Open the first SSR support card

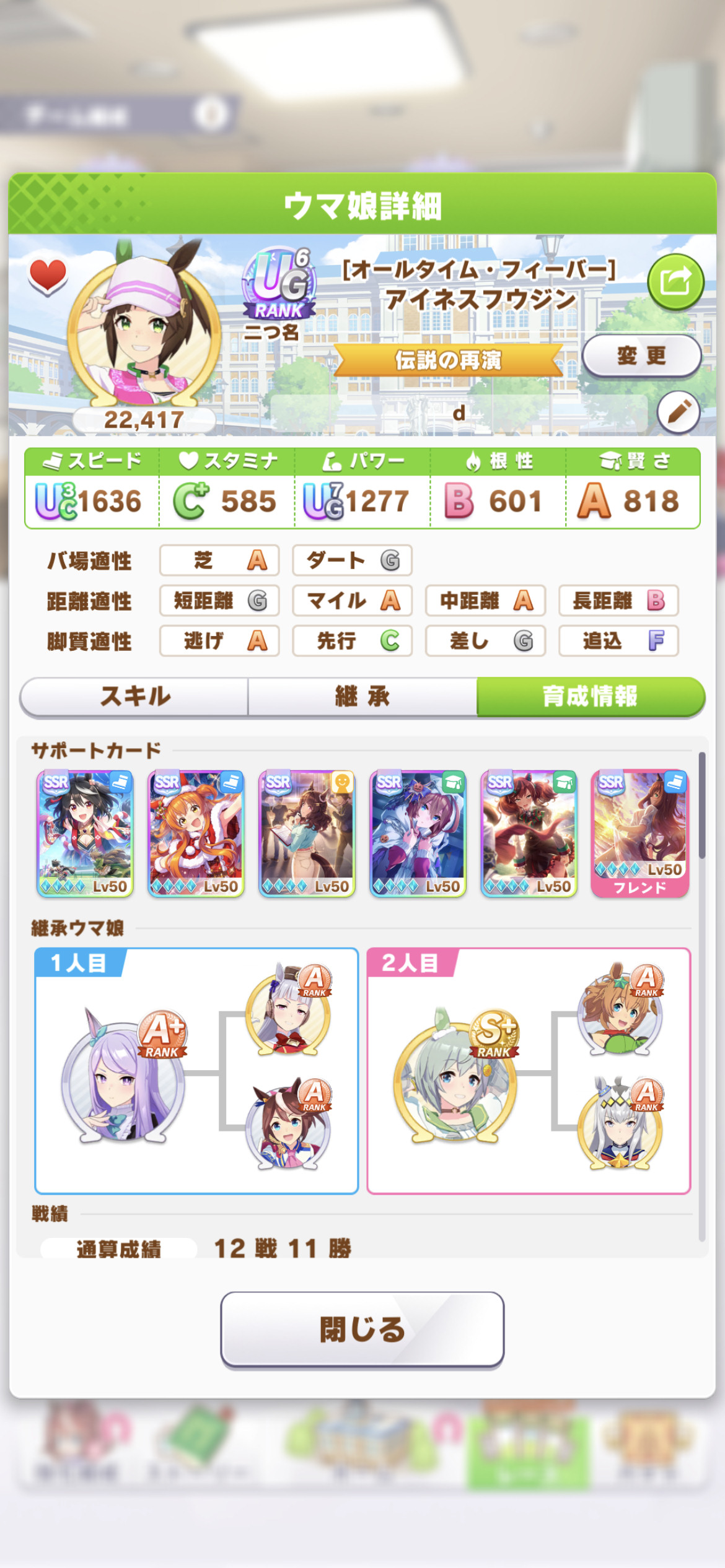(x=85, y=834)
